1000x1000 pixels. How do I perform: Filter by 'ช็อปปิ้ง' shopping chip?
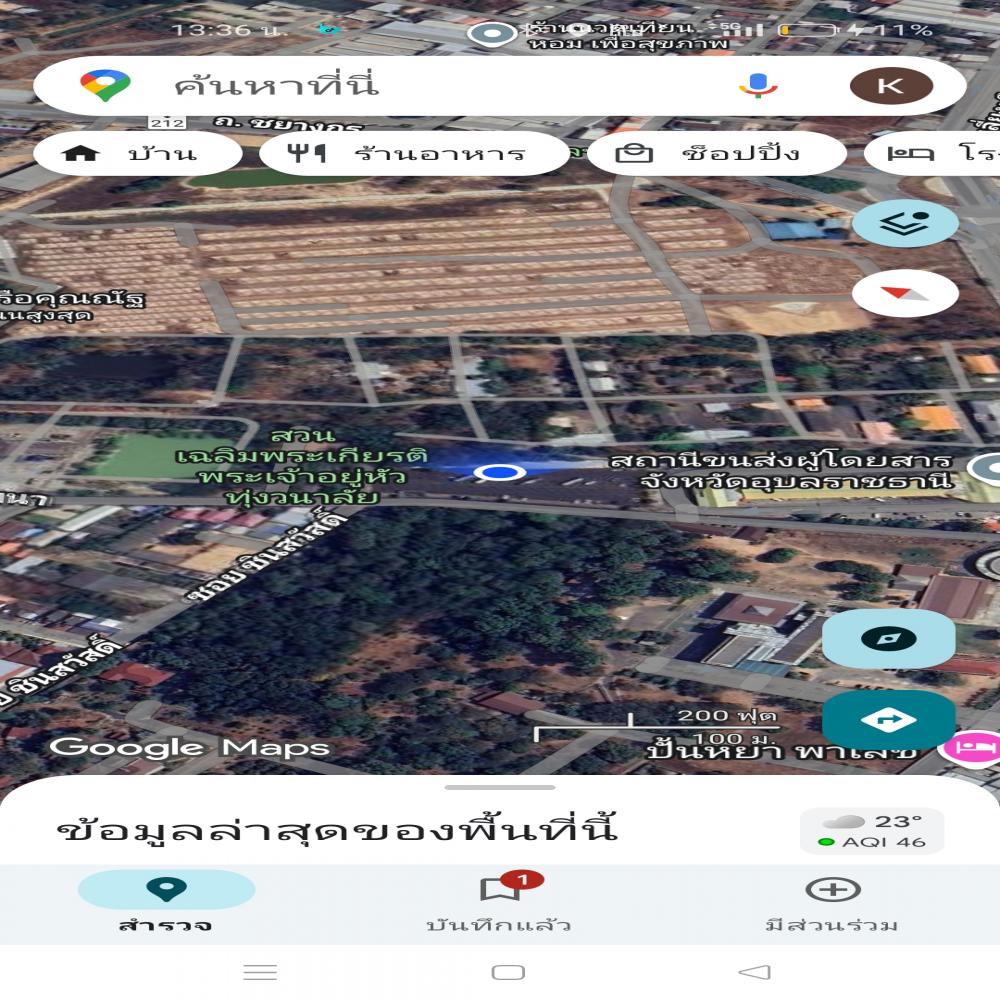point(716,154)
